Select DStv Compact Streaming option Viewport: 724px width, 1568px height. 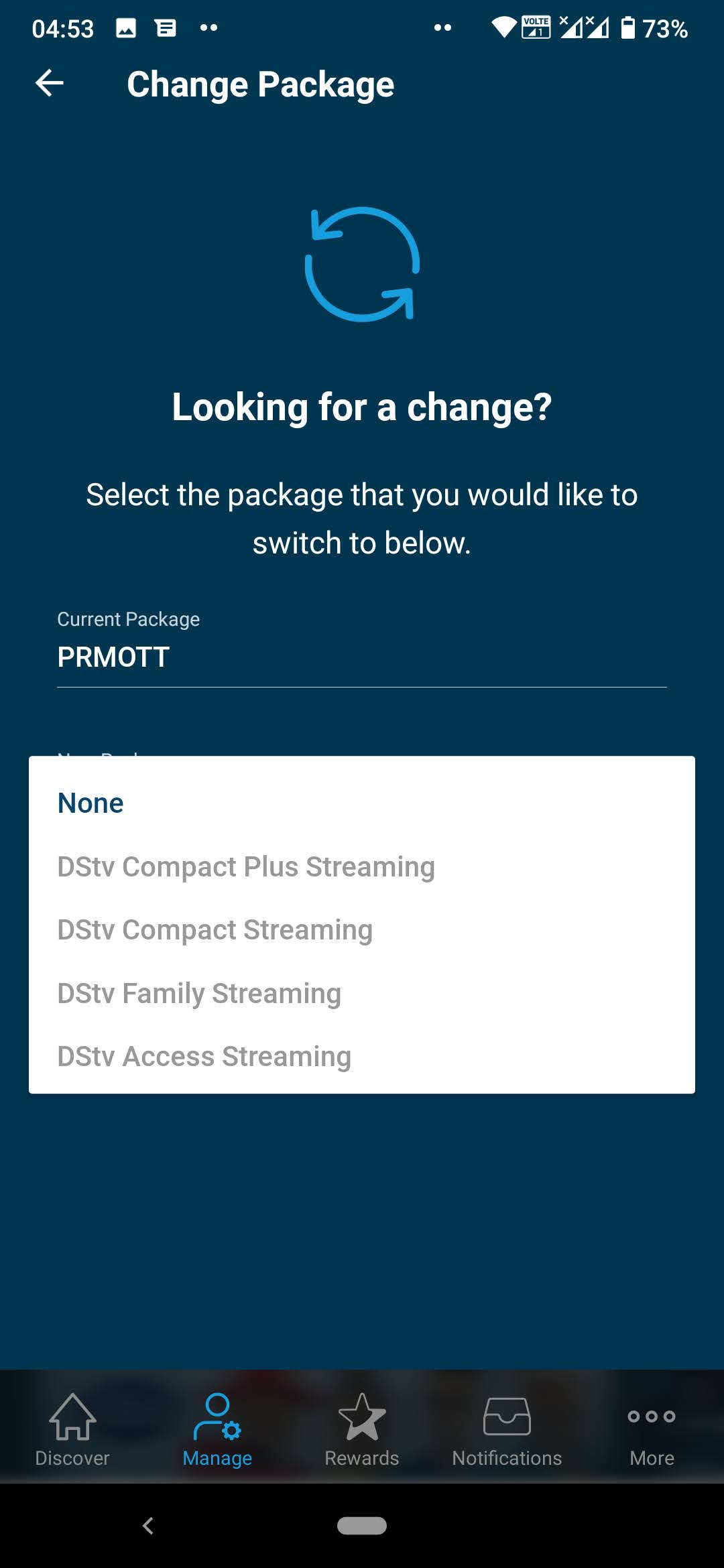tap(215, 929)
